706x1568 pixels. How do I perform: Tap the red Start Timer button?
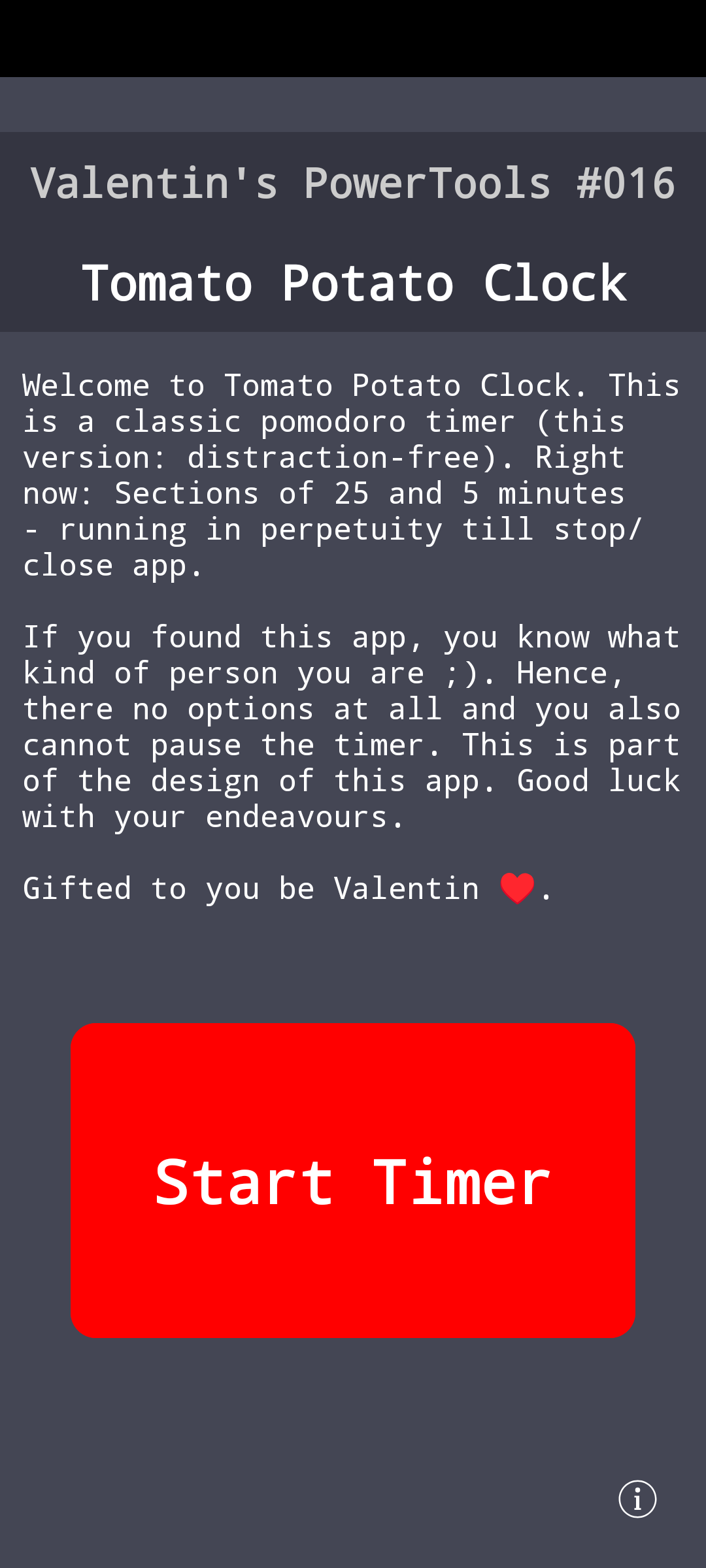[353, 1180]
